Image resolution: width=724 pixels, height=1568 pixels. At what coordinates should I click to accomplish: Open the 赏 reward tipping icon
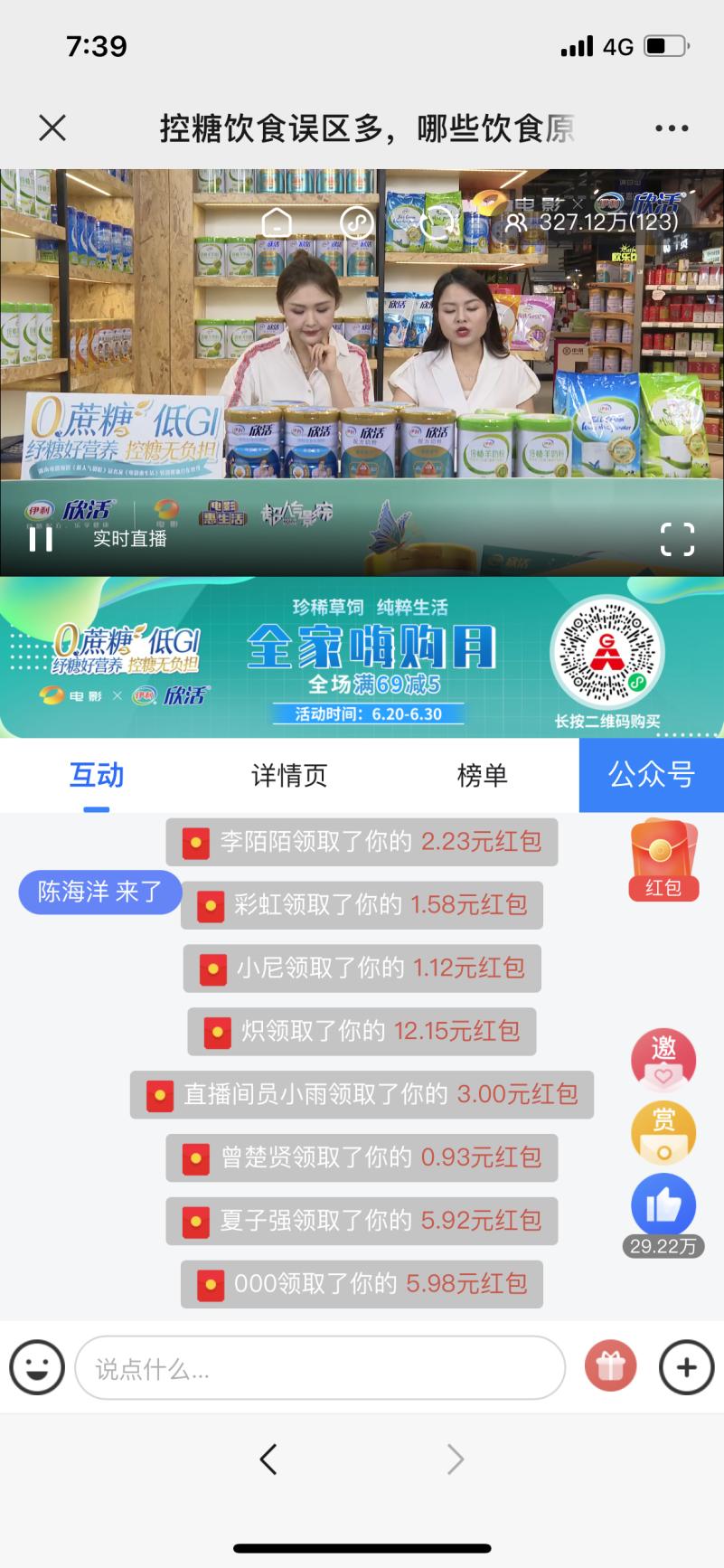point(663,1132)
